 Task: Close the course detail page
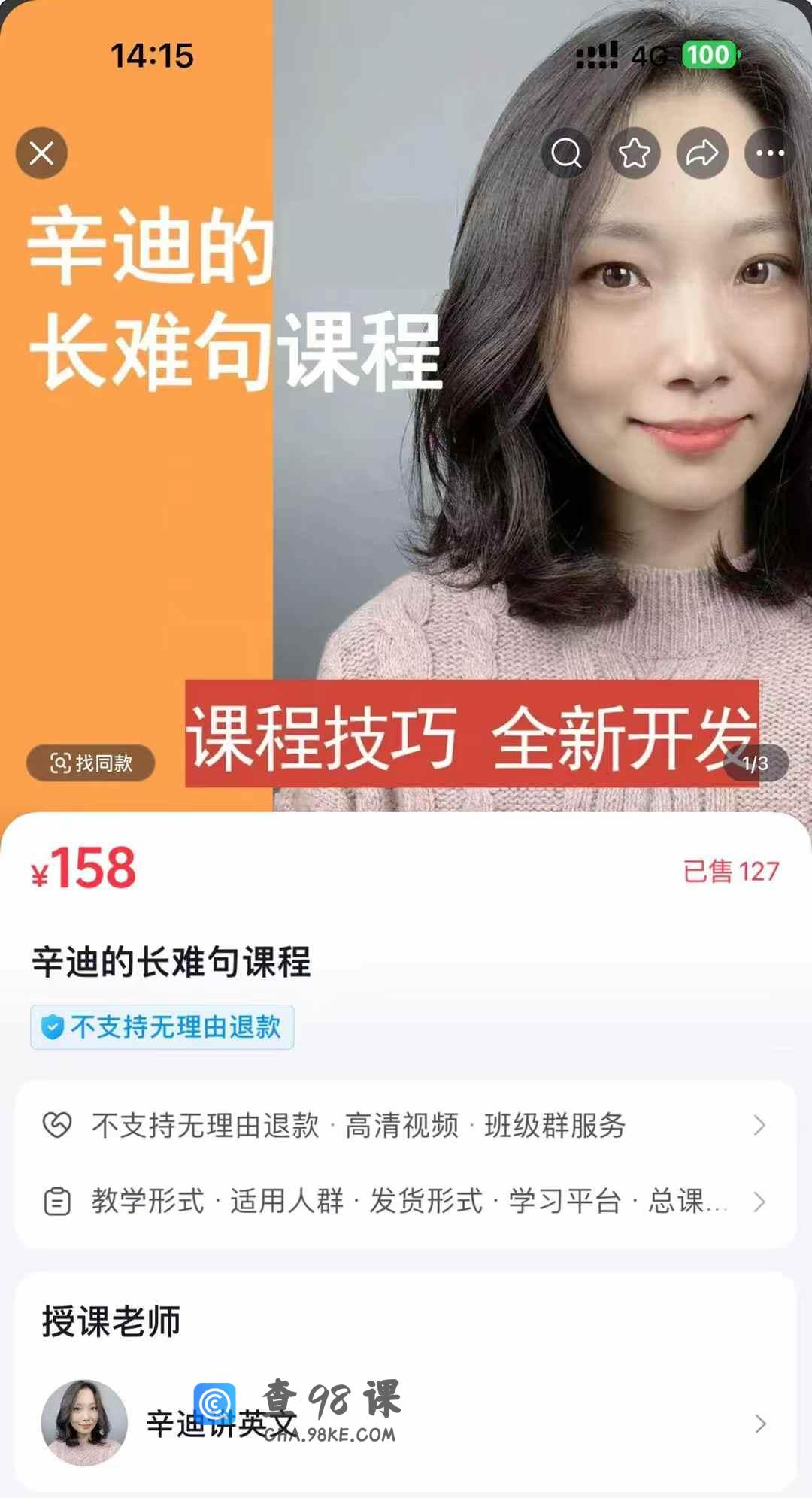tap(41, 153)
